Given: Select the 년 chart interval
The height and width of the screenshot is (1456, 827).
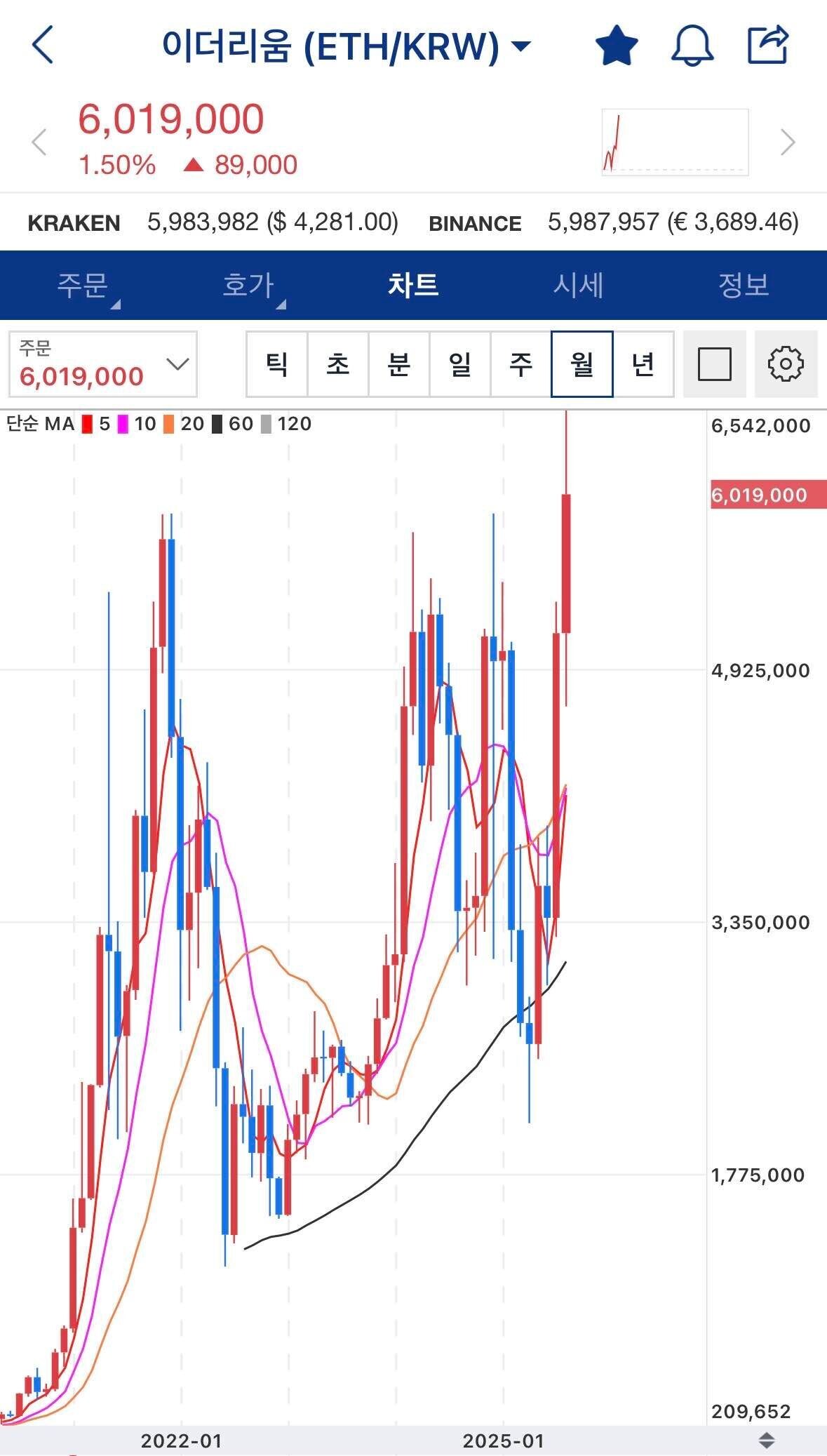Looking at the screenshot, I should coord(643,364).
